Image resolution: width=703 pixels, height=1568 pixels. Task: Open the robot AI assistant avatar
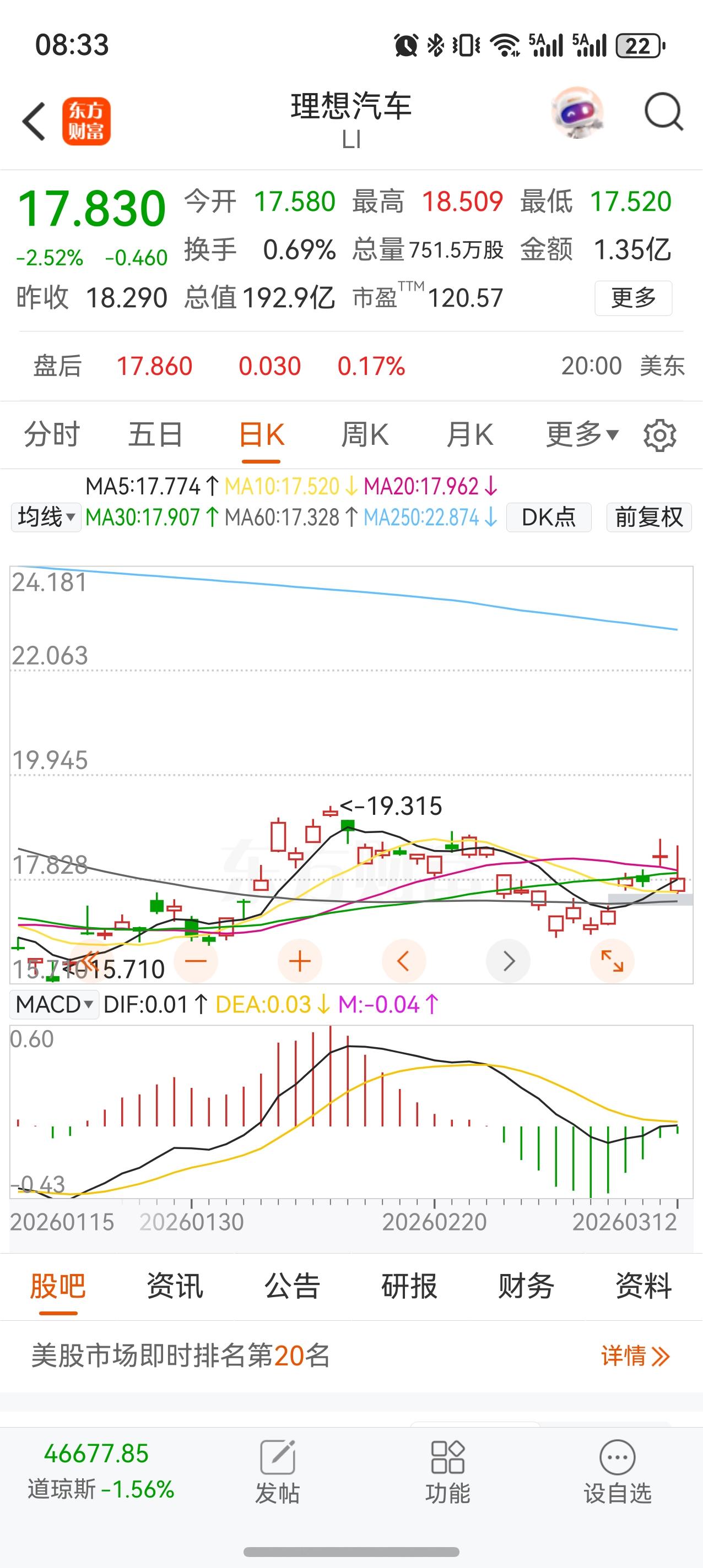pyautogui.click(x=577, y=113)
